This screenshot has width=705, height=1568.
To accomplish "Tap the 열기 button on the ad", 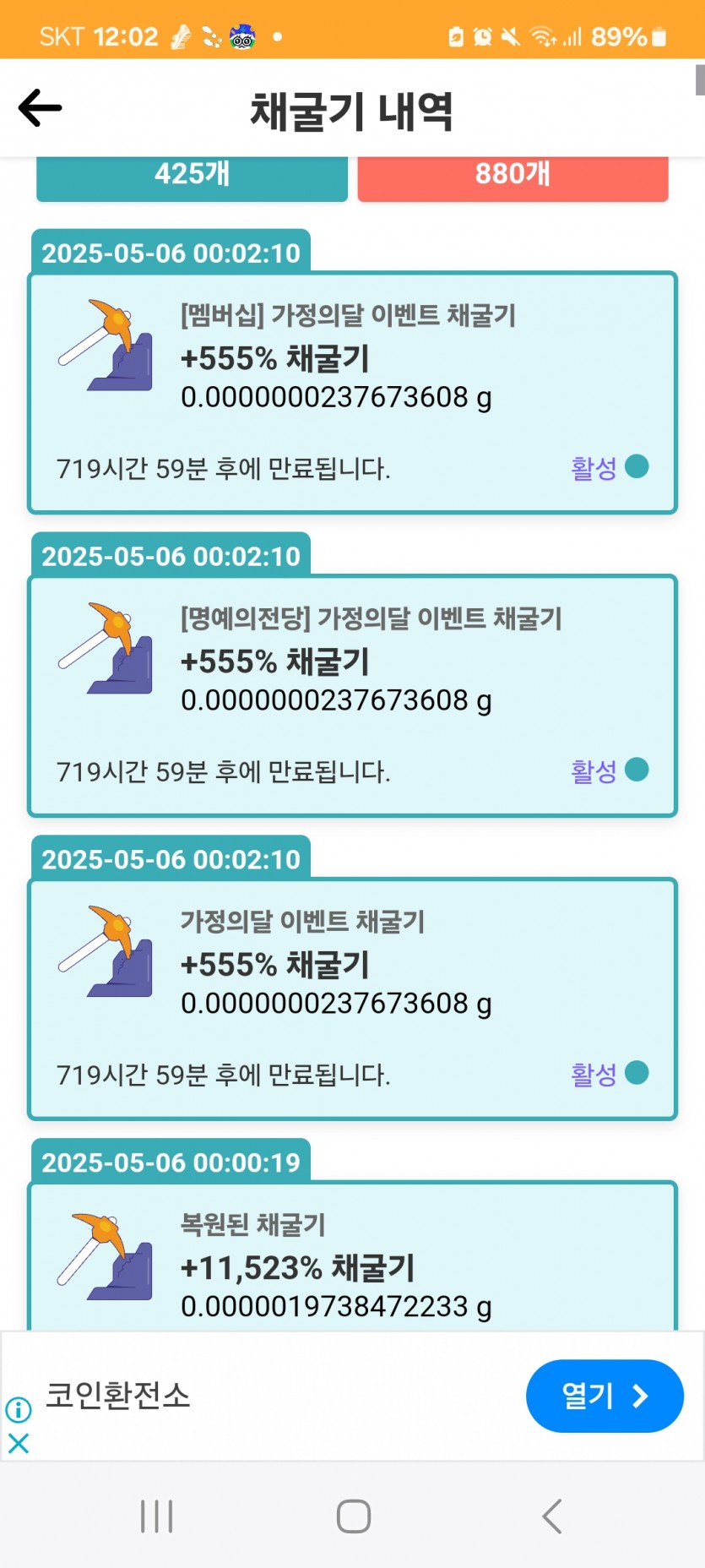I will click(605, 1396).
